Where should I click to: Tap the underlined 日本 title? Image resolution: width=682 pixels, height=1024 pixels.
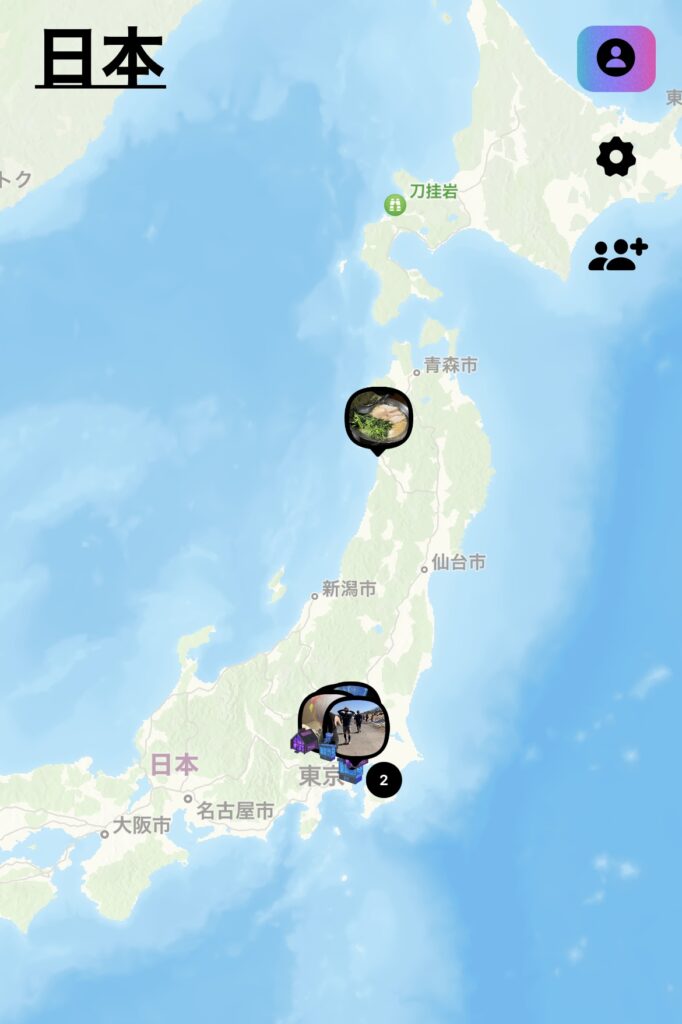101,60
